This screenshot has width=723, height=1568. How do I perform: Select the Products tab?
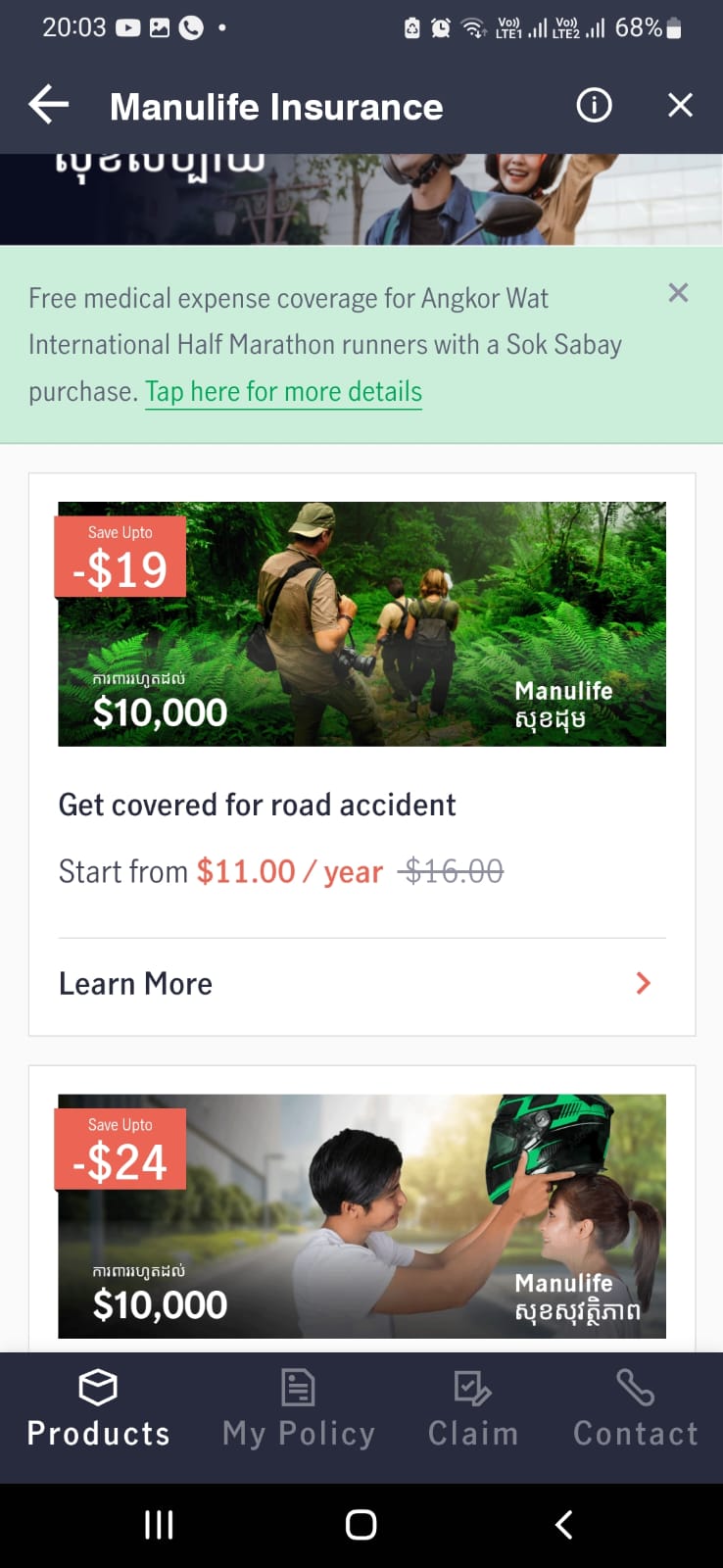98,1410
